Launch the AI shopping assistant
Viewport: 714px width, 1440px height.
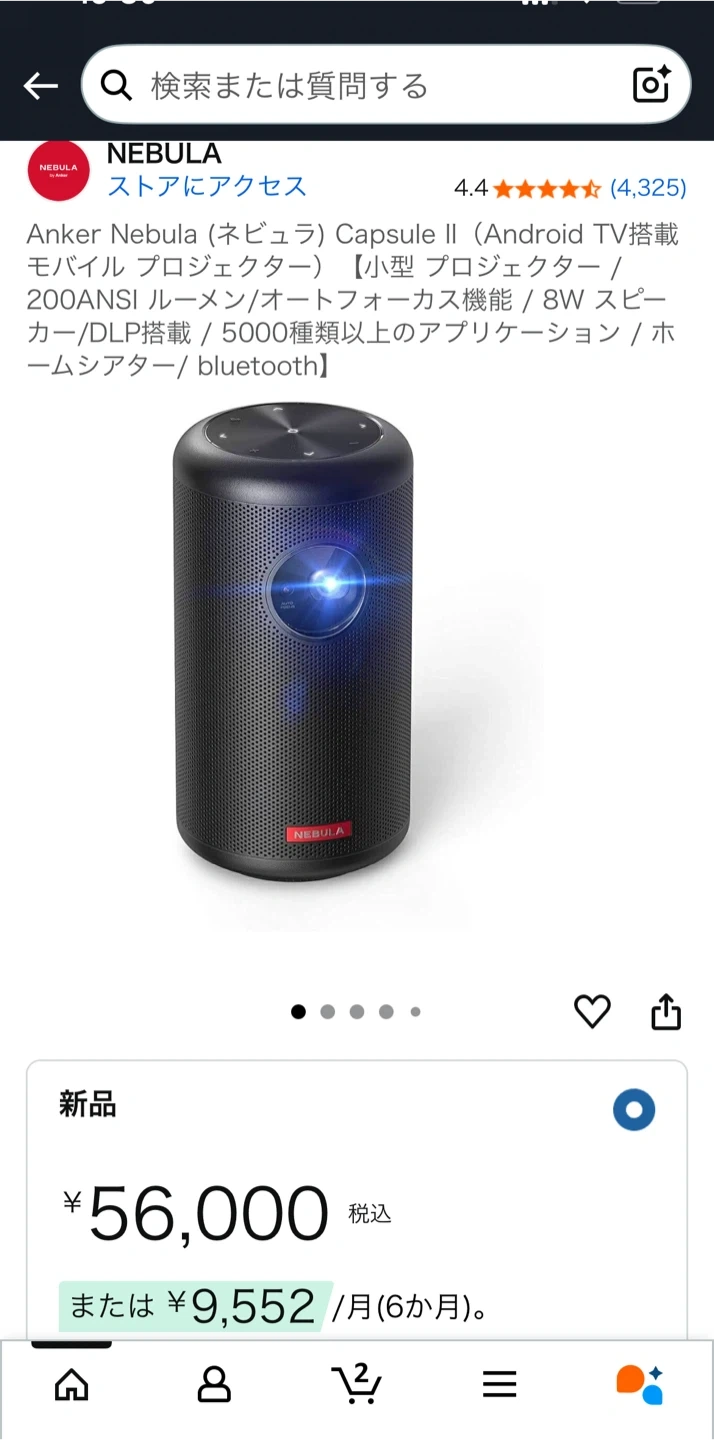pos(640,1385)
